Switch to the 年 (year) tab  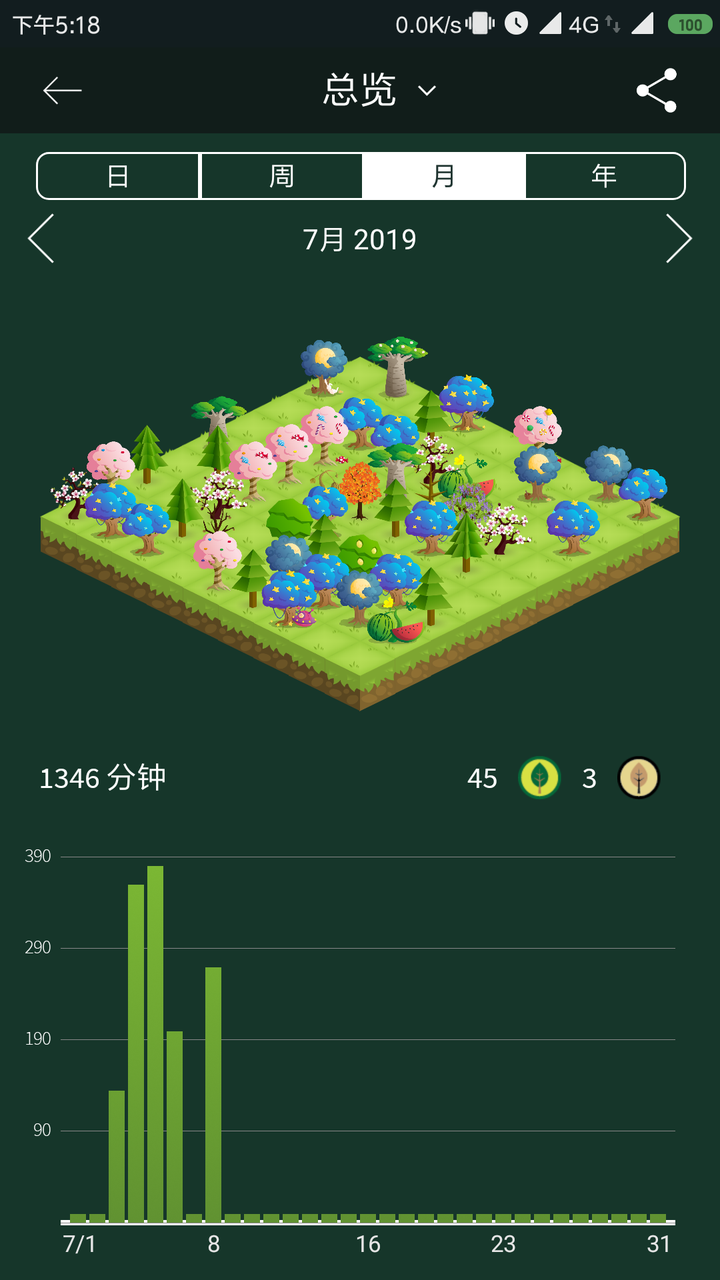pyautogui.click(x=604, y=177)
